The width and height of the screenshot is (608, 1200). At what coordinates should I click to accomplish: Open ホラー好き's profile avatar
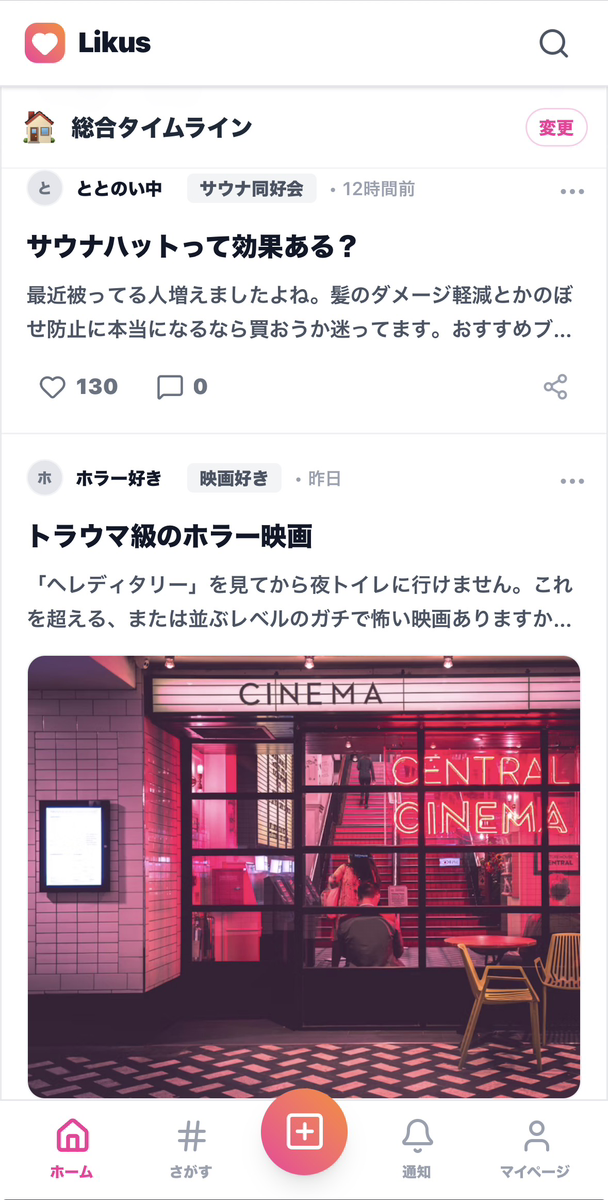(x=44, y=478)
